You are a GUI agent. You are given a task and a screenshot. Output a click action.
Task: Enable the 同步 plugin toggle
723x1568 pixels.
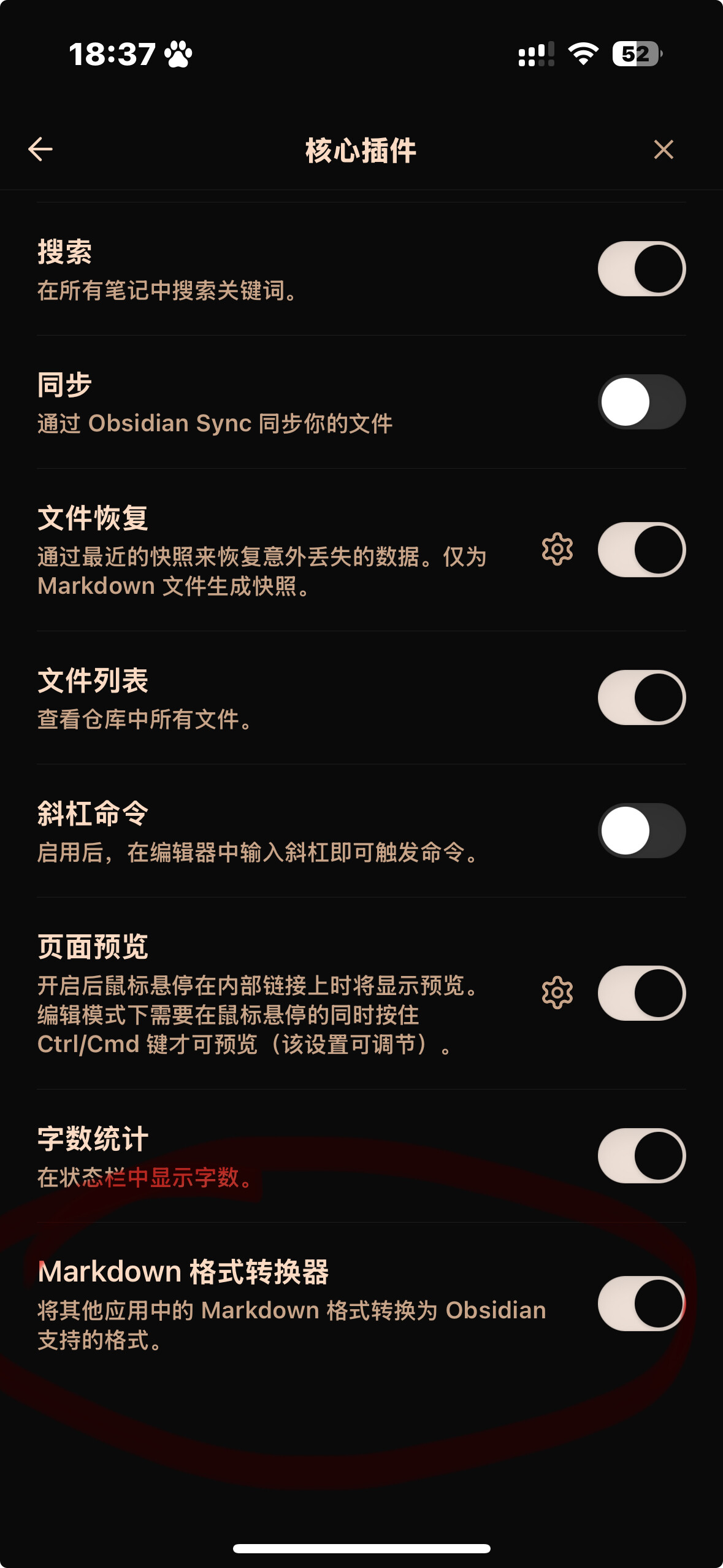641,402
